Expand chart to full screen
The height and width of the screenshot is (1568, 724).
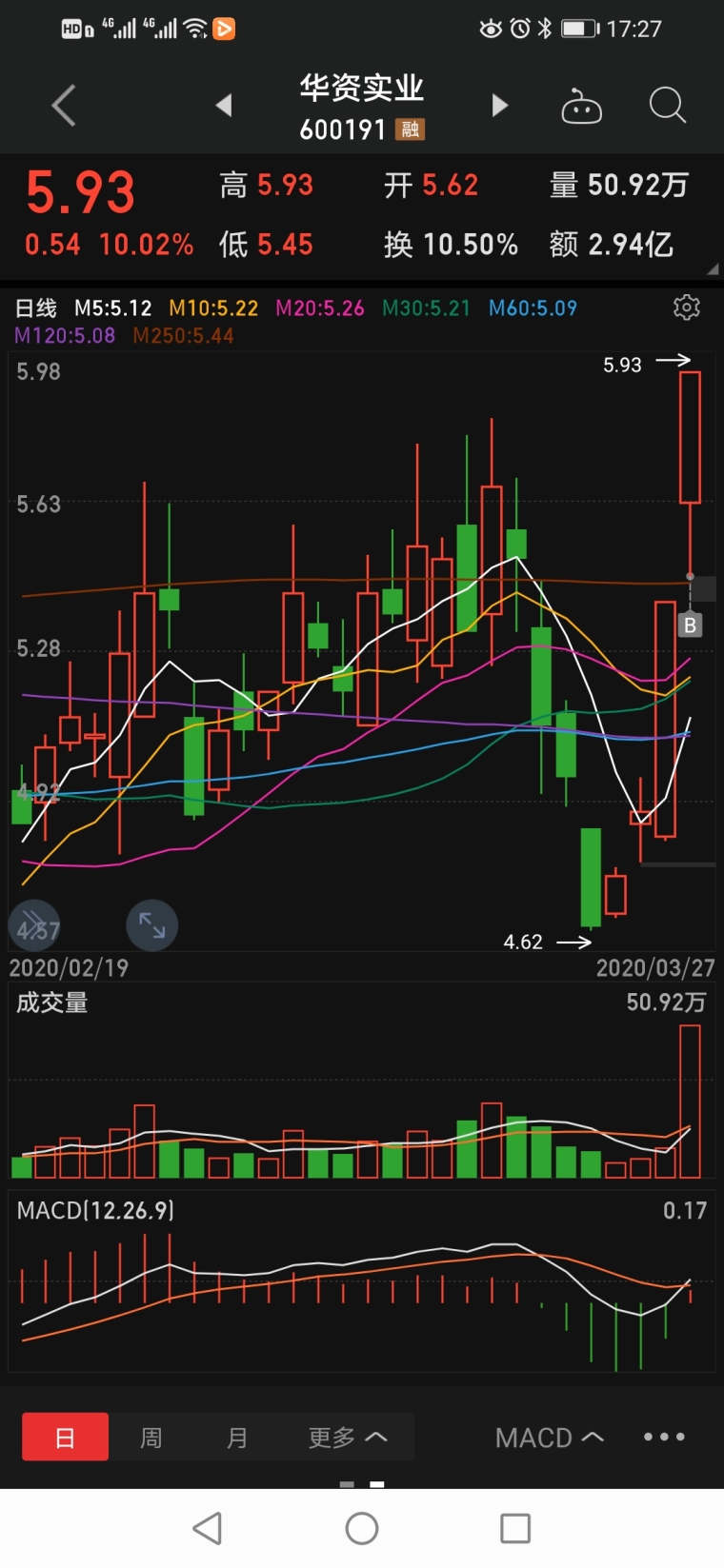151,925
